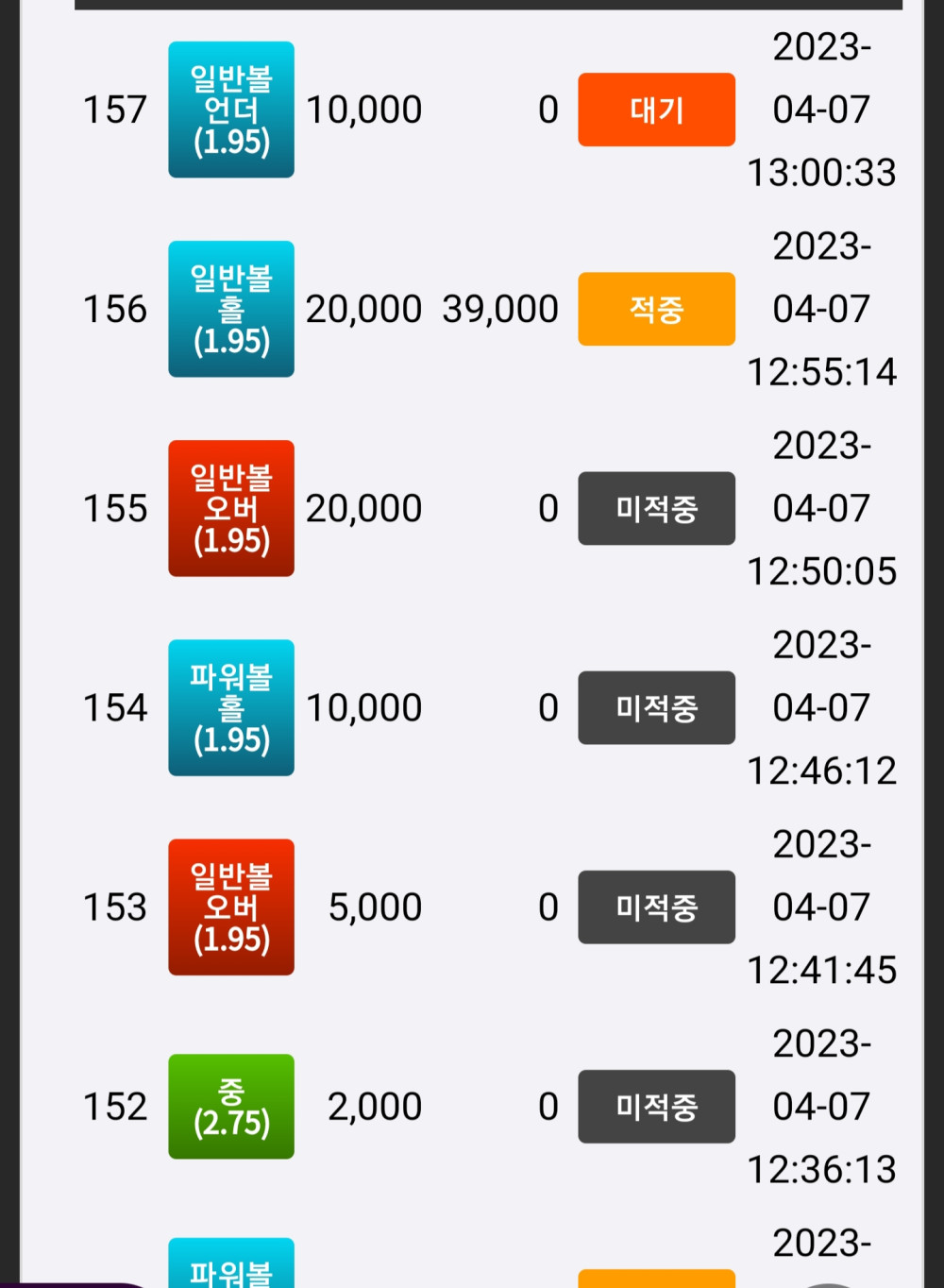Tap the 일반볼 언더 (1.95) badge on bet 157
944x1288 pixels.
[x=231, y=110]
